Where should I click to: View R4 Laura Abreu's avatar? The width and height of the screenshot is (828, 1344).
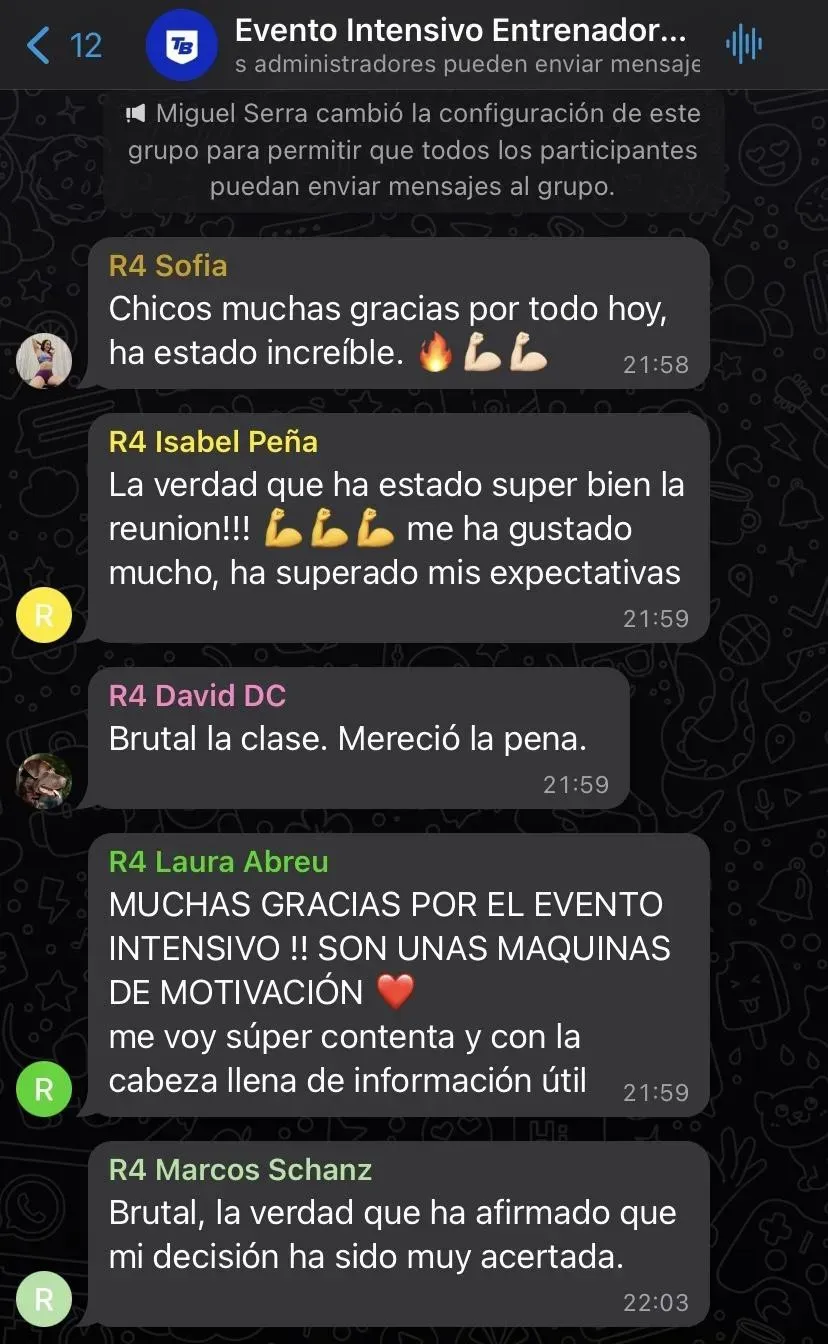pyautogui.click(x=45, y=1088)
